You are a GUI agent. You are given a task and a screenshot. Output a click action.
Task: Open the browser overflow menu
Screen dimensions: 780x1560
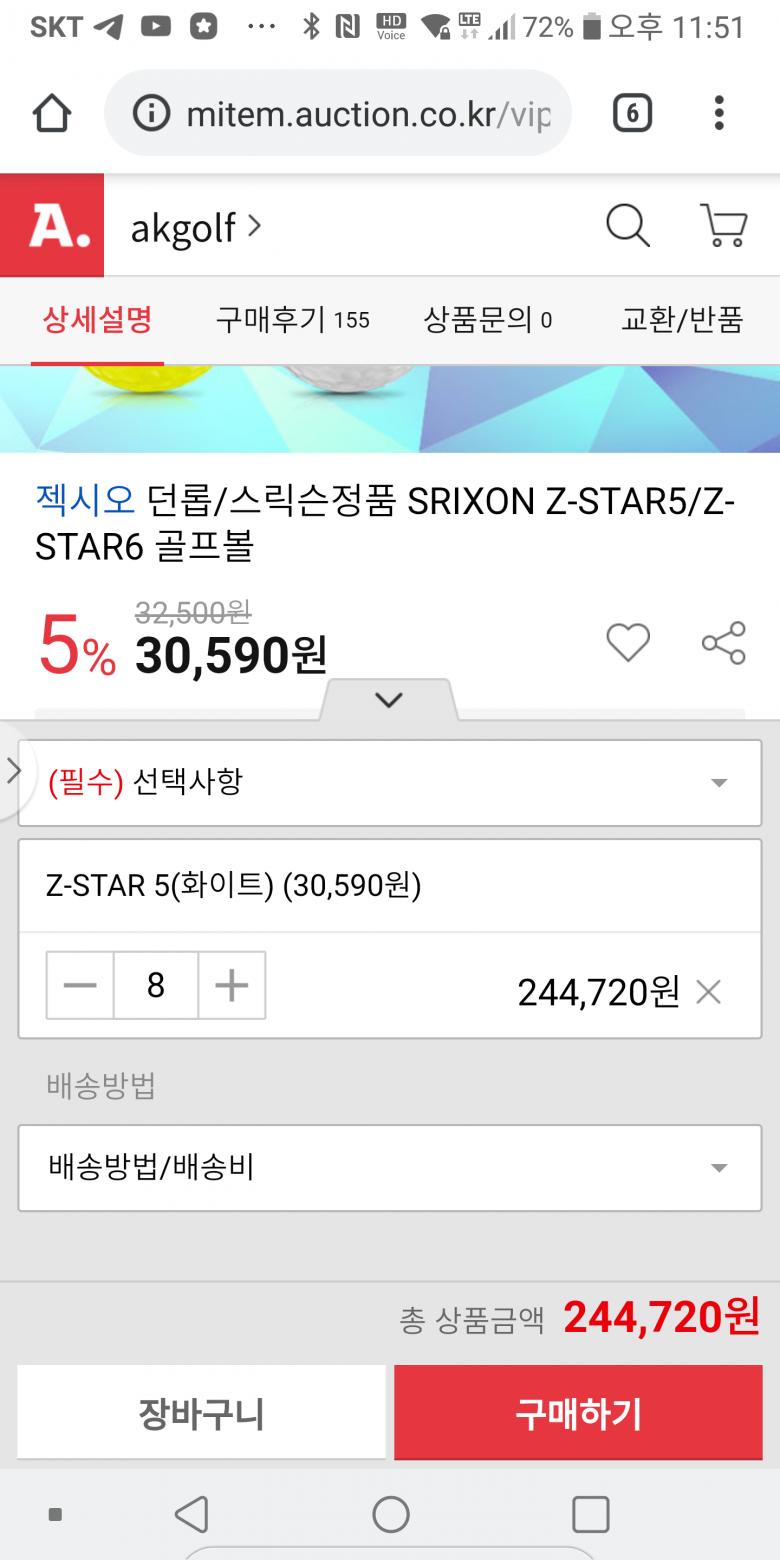[x=719, y=114]
